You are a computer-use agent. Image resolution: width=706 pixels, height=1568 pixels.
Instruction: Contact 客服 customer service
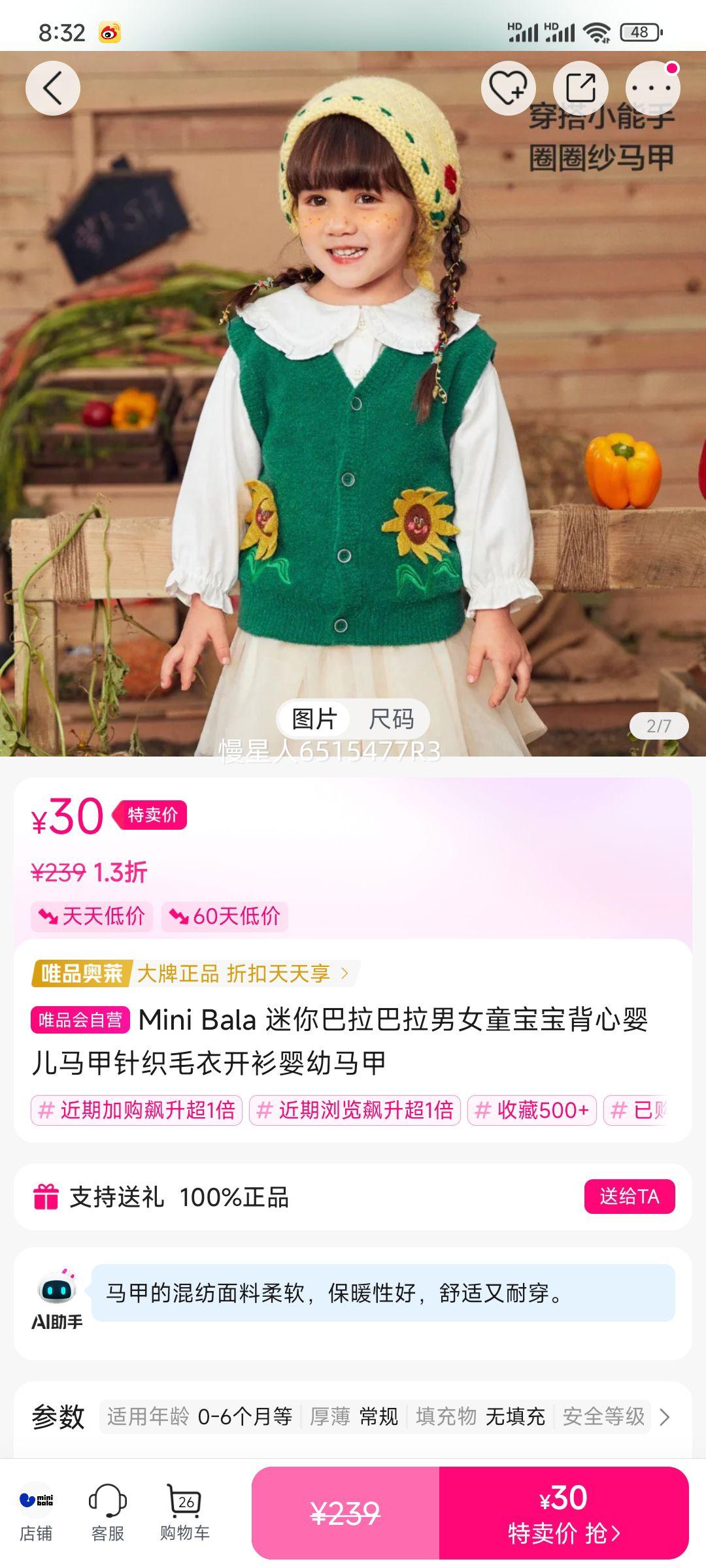[x=108, y=1513]
